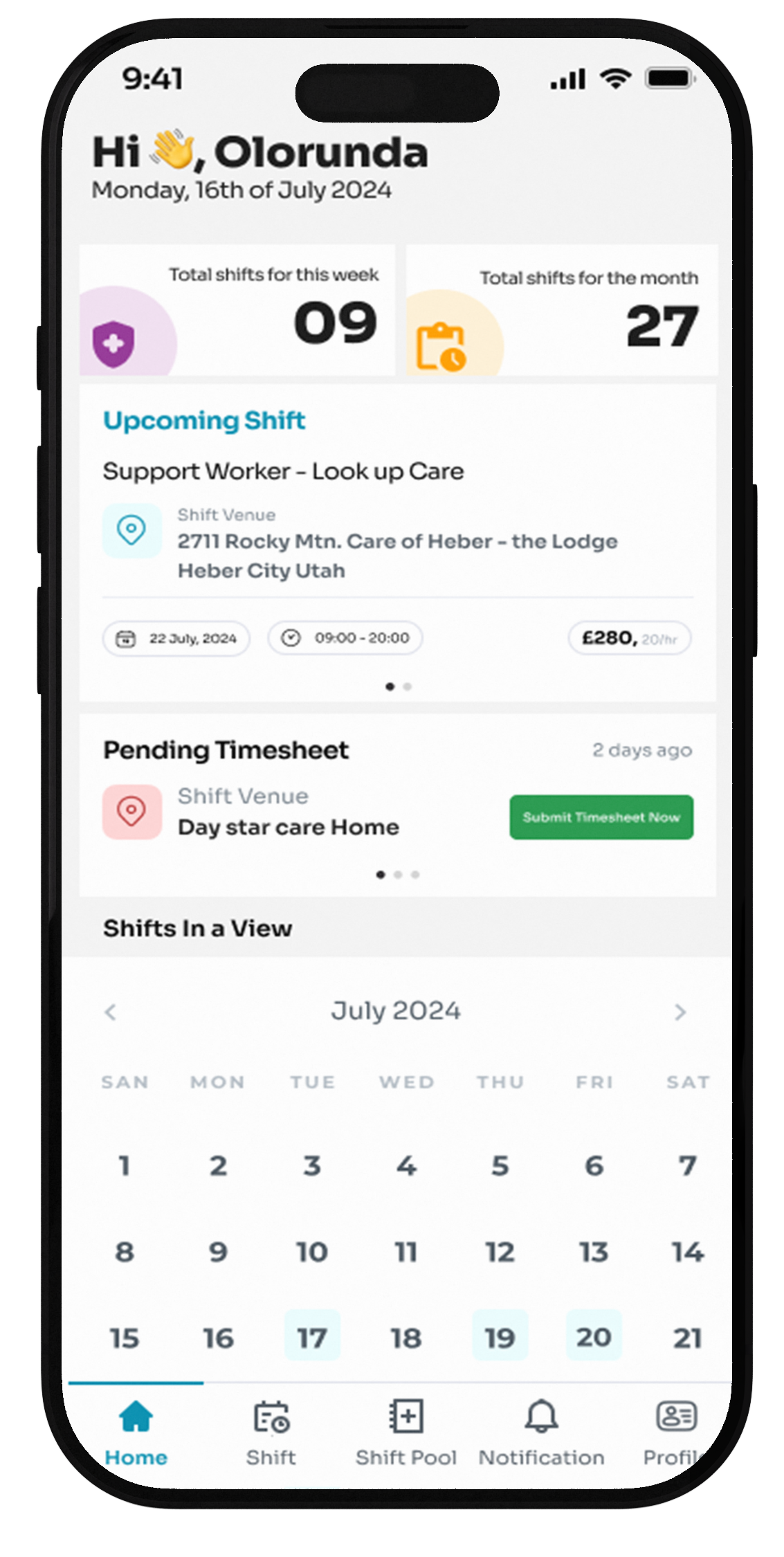
Task: Select highlighted date 17 in the calendar
Action: coord(312,1337)
